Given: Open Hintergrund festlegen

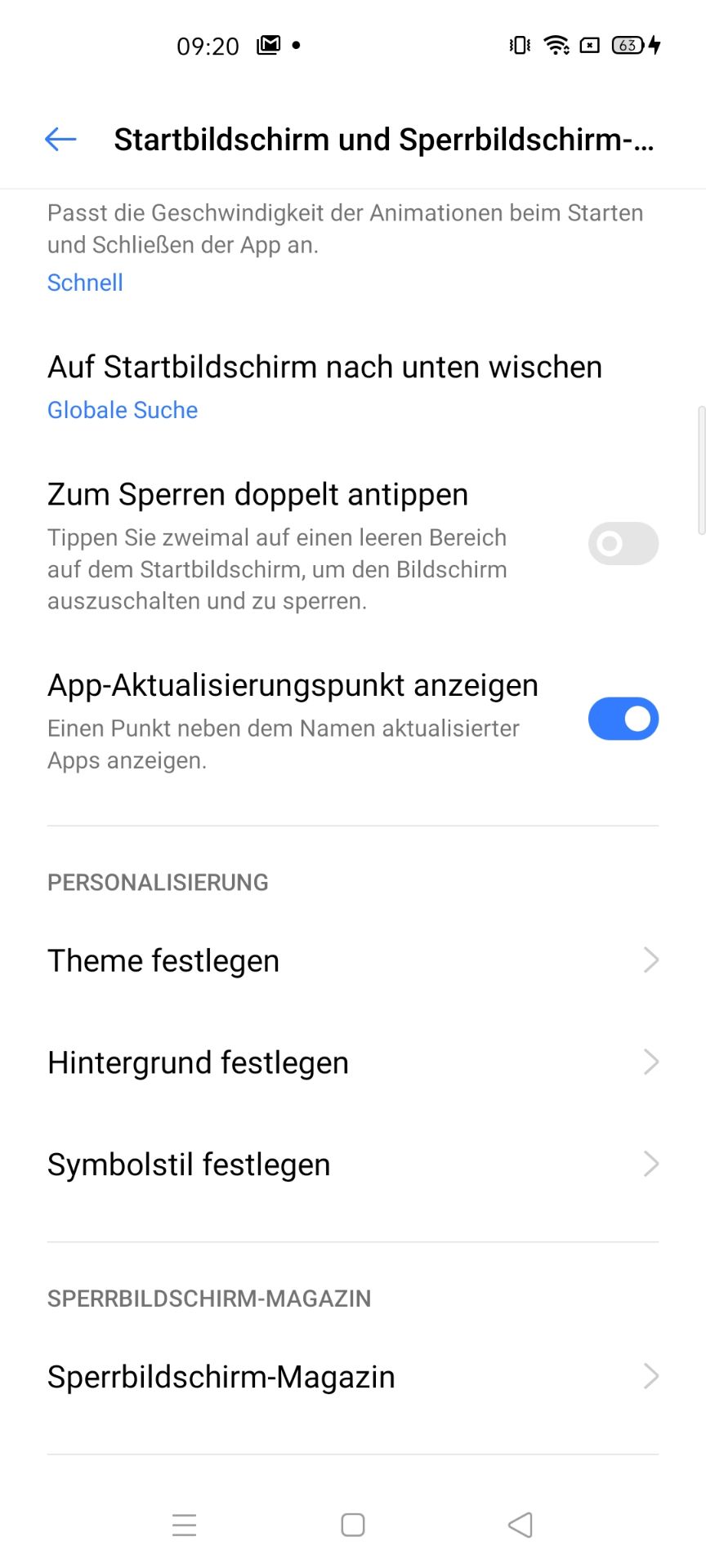Looking at the screenshot, I should 353,1062.
